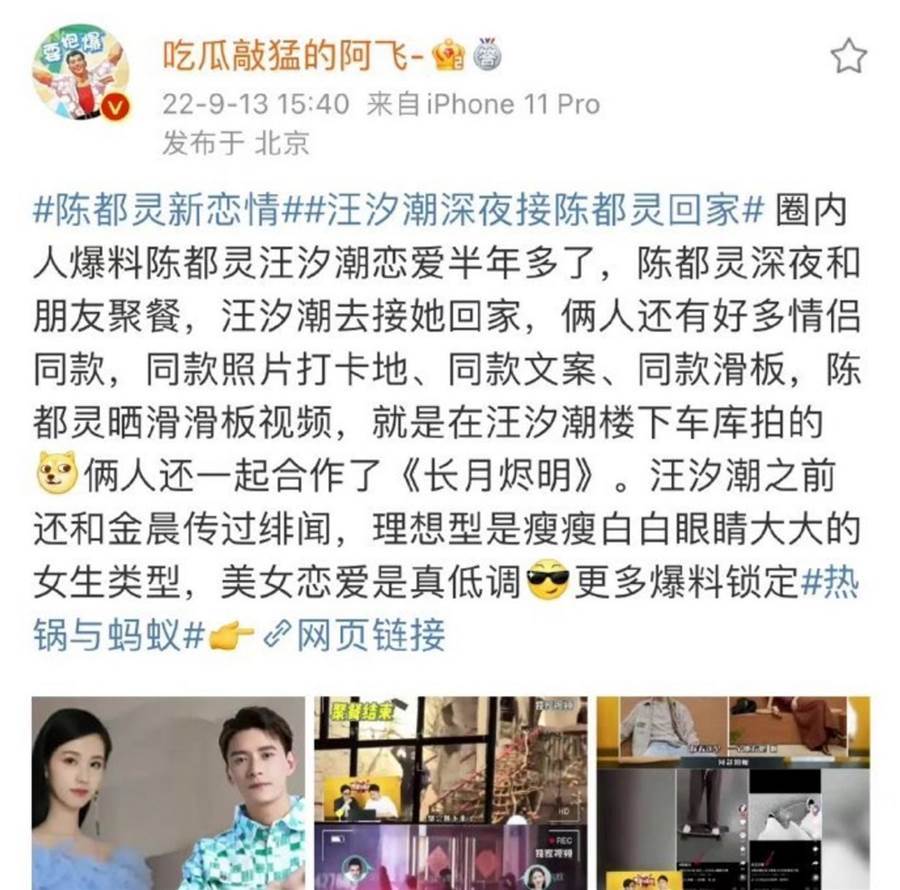Open 吃瓜敲猛的阿飞 username profile
Image resolution: width=900 pixels, height=890 pixels.
288,56
